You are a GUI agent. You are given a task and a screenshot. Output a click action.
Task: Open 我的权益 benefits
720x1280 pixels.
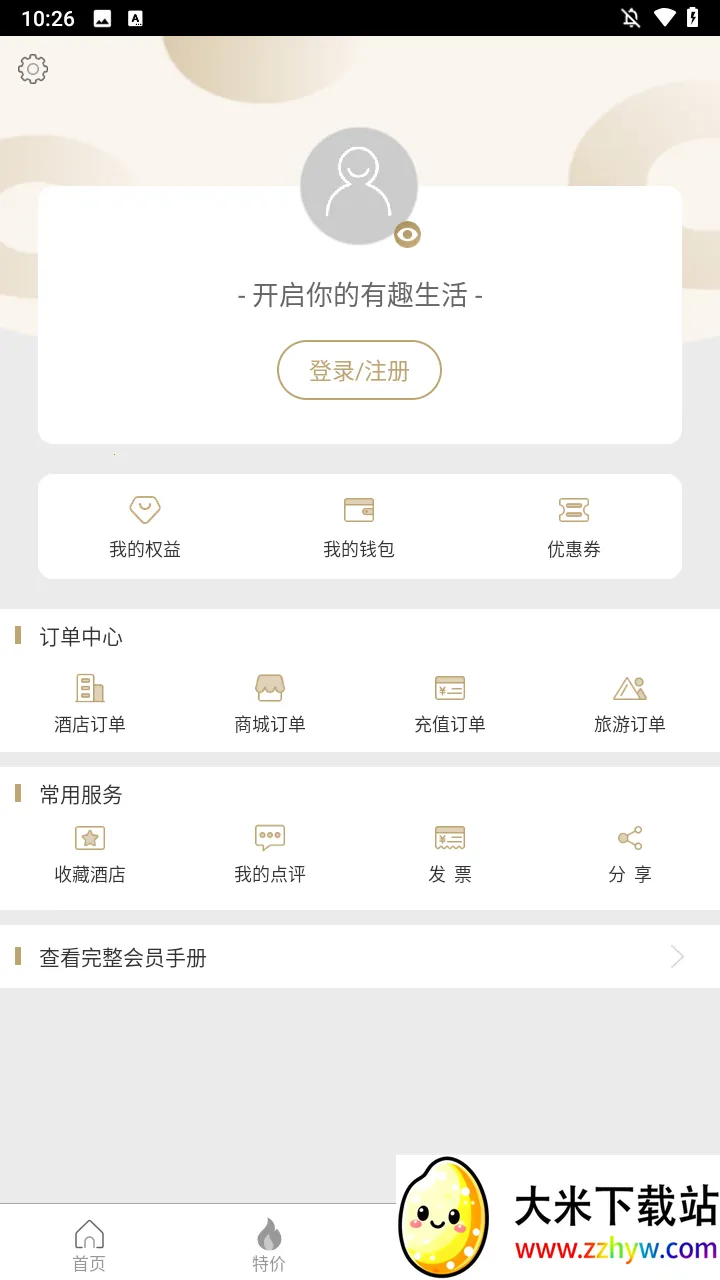[145, 527]
